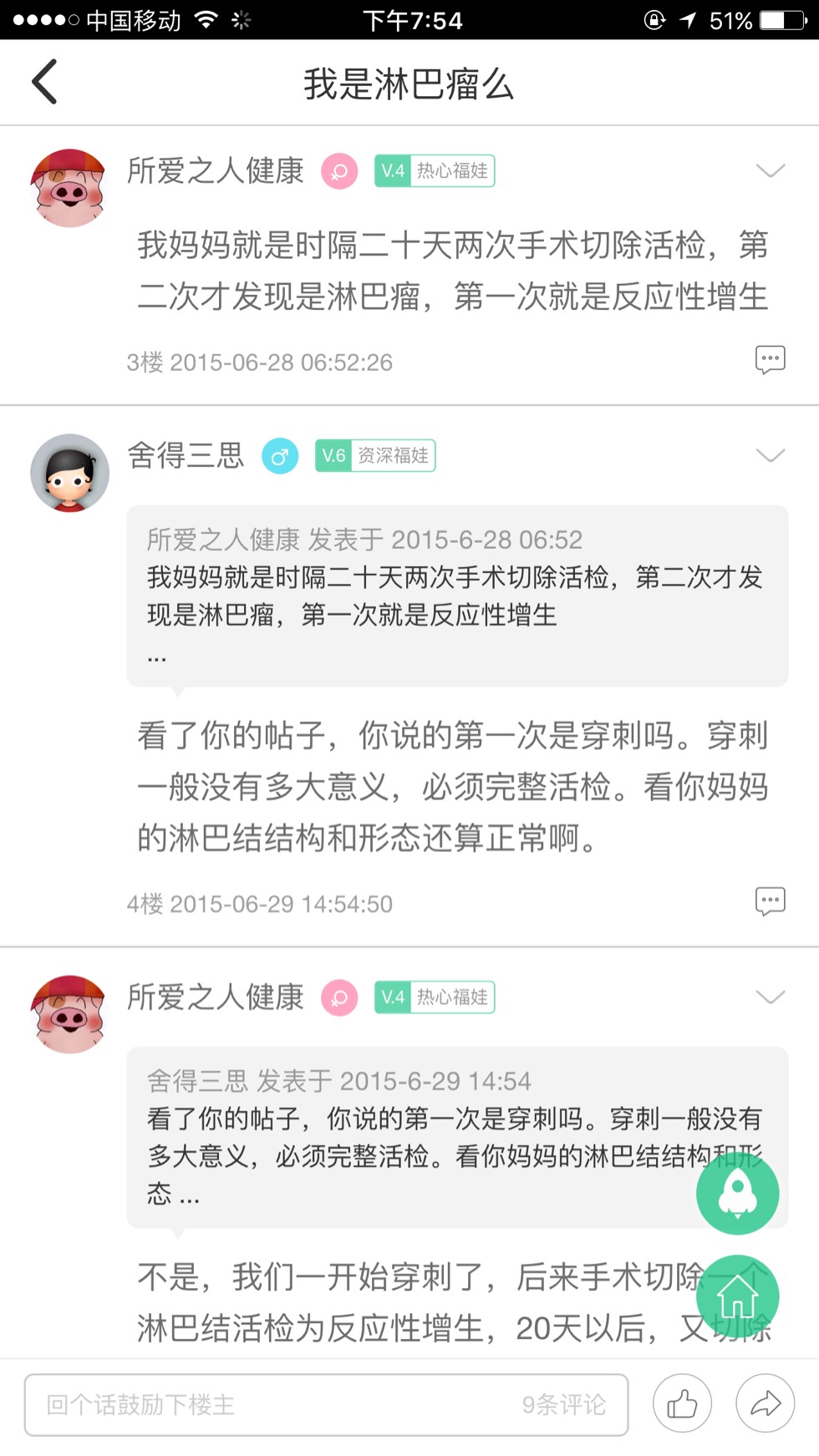Reply to the 3楼 comment
The image size is (819, 1456).
[770, 359]
